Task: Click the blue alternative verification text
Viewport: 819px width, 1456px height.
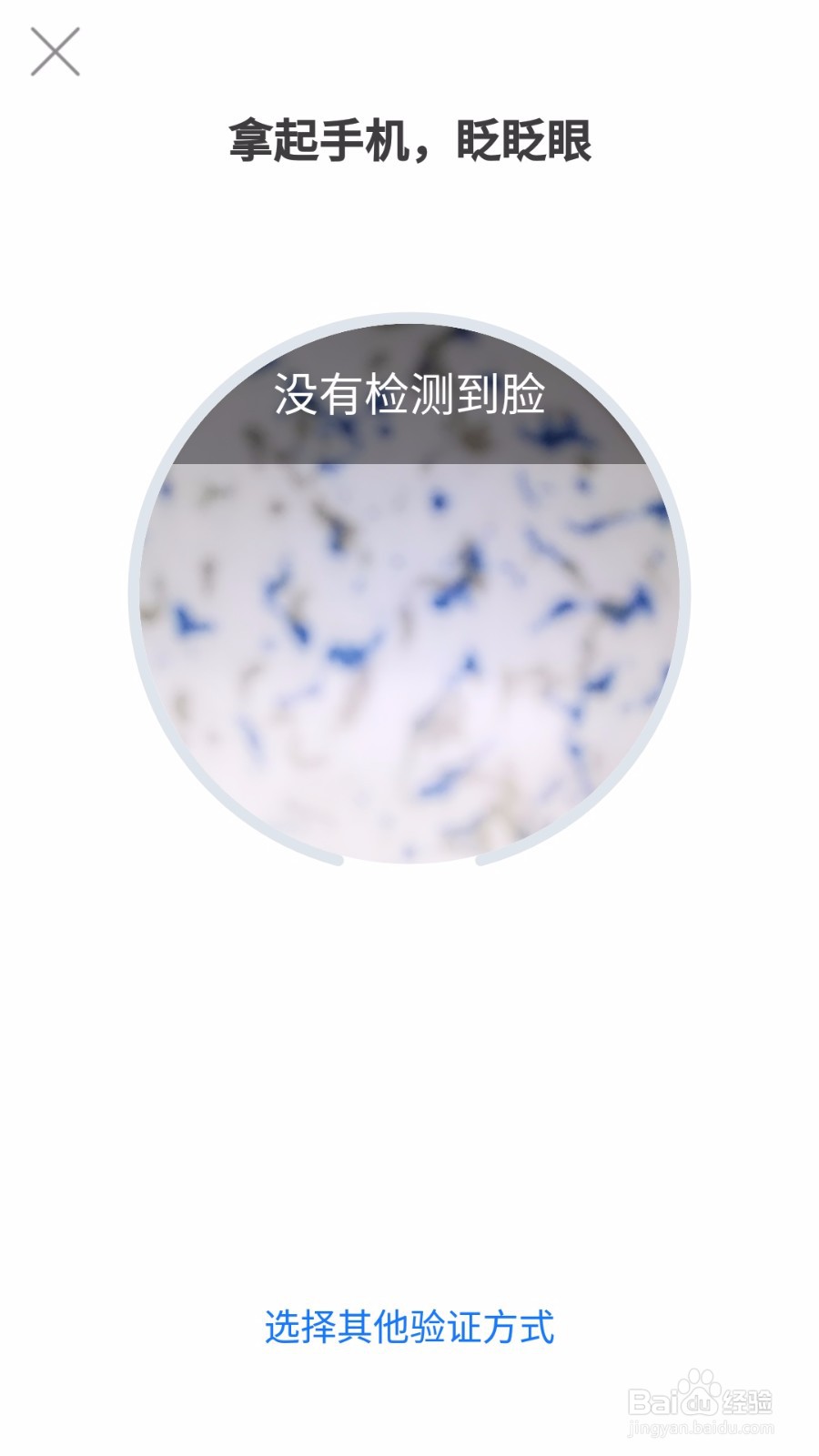Action: coord(409,1327)
